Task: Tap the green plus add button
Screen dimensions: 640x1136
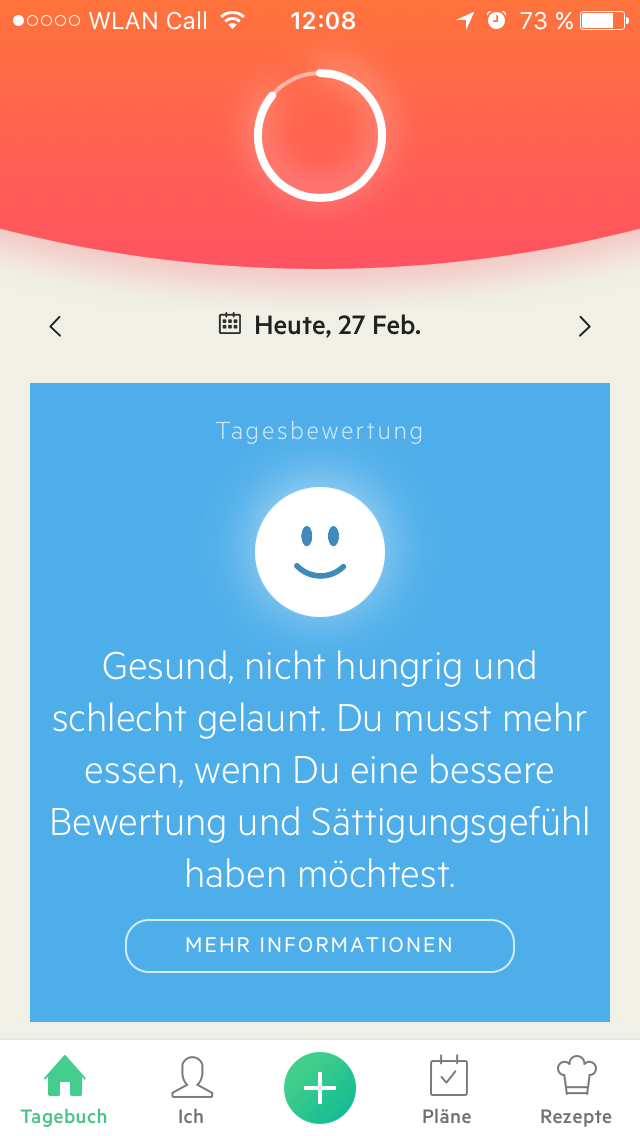Action: click(320, 1087)
